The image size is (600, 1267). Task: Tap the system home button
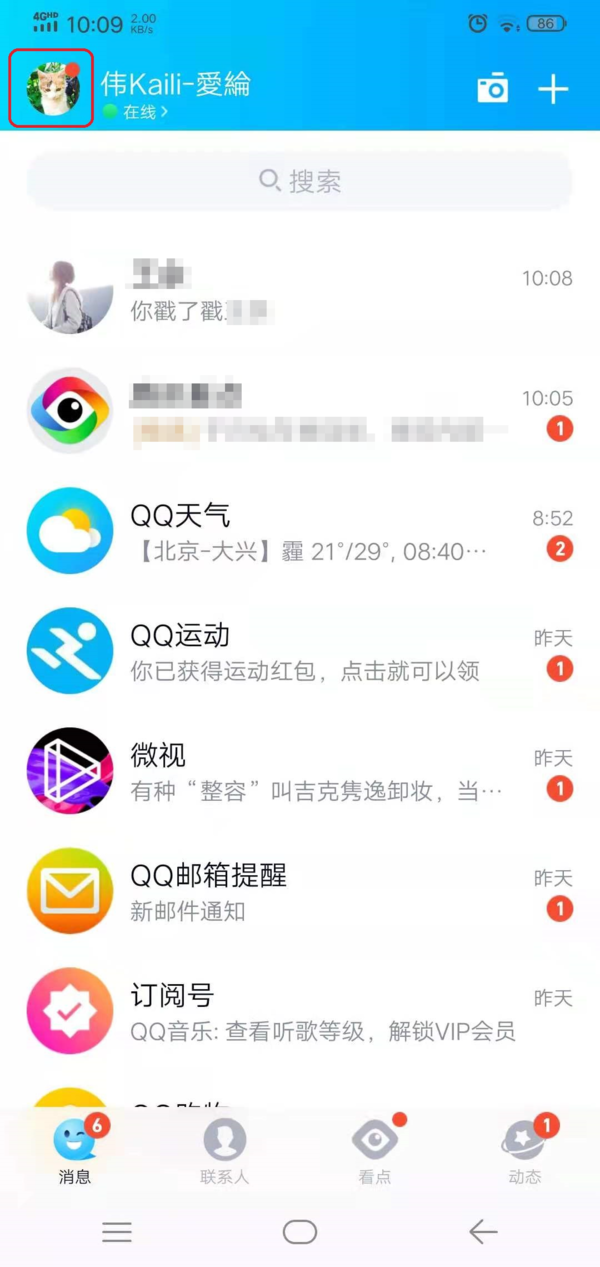tap(300, 1232)
